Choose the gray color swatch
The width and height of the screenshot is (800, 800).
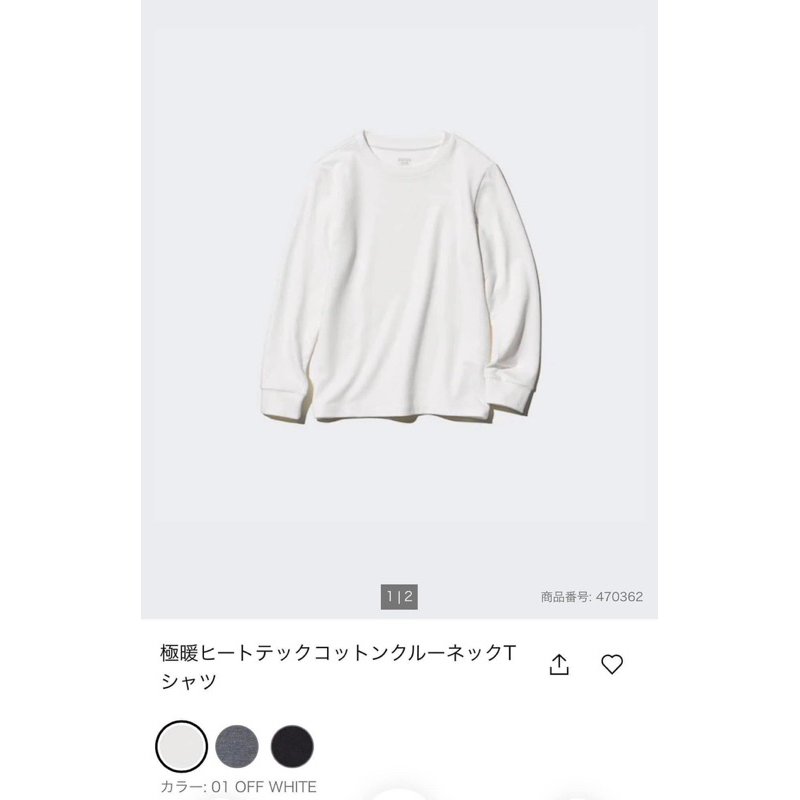coord(236,745)
